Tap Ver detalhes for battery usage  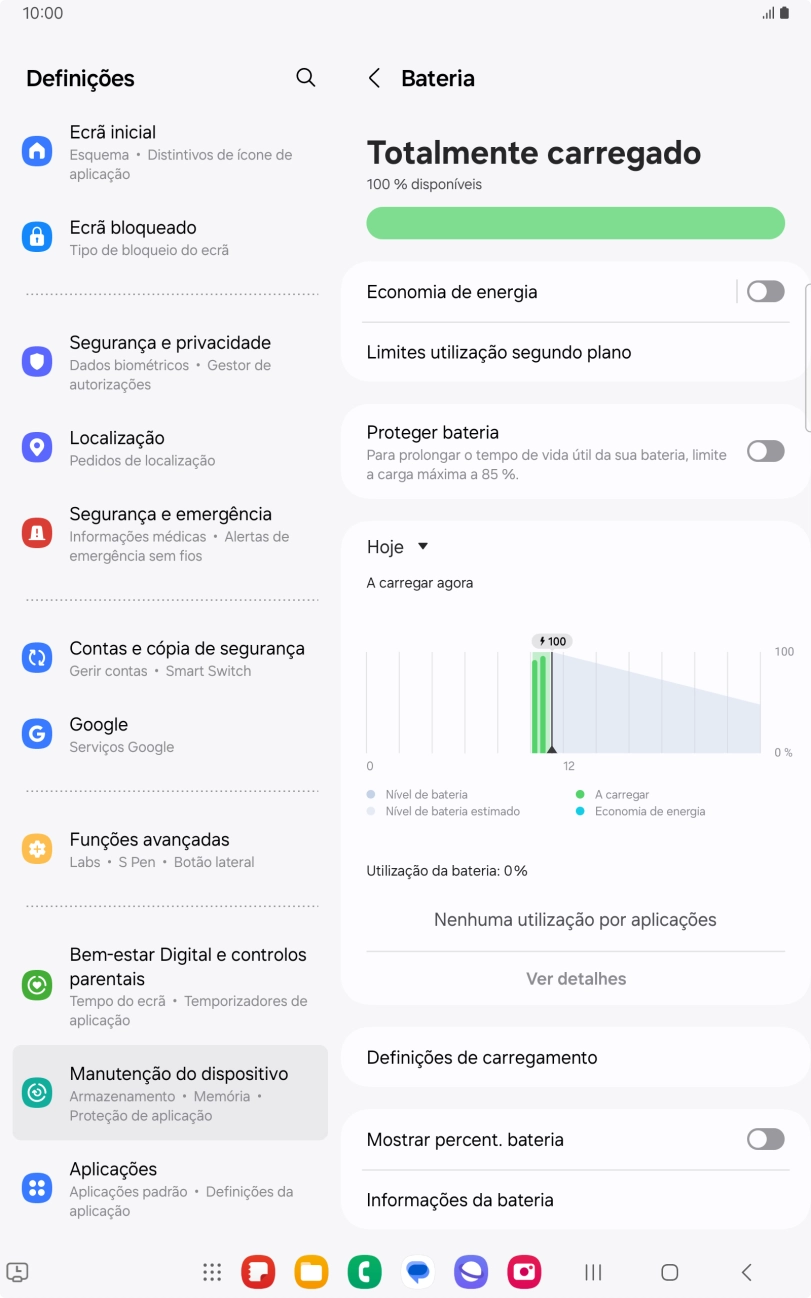pos(576,978)
